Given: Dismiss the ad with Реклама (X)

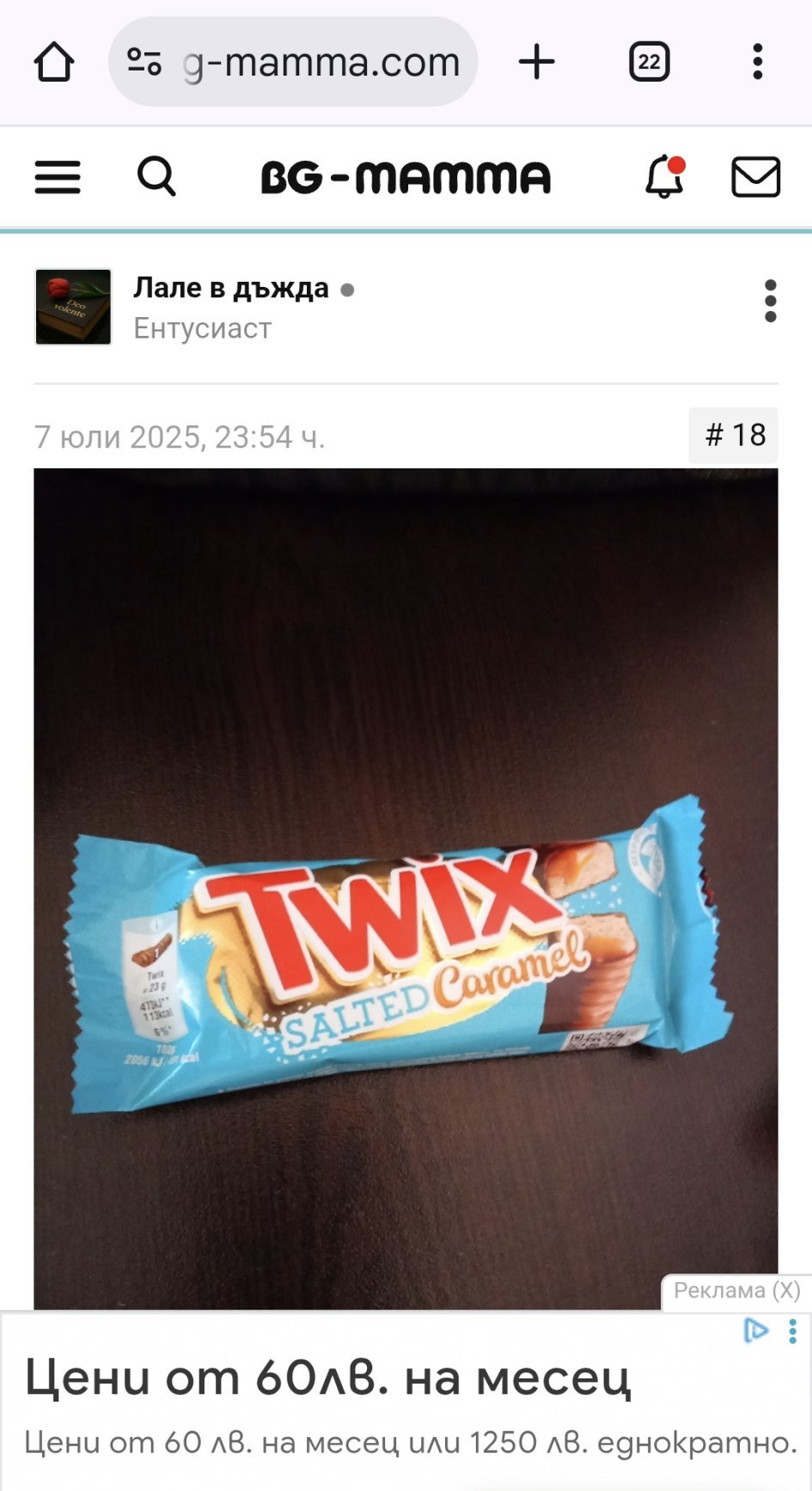Looking at the screenshot, I should point(736,1291).
